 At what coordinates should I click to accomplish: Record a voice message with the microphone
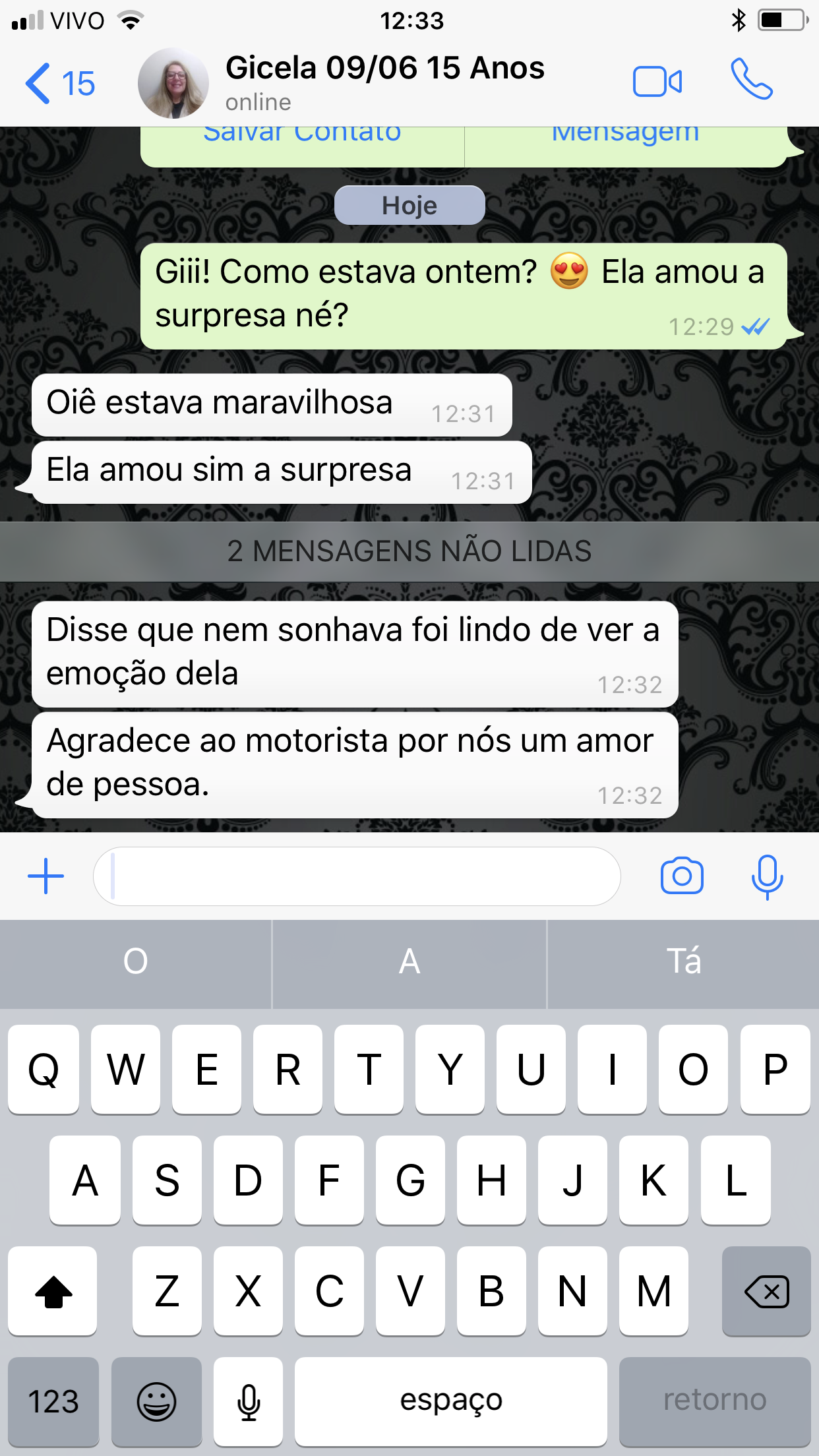coord(768,875)
